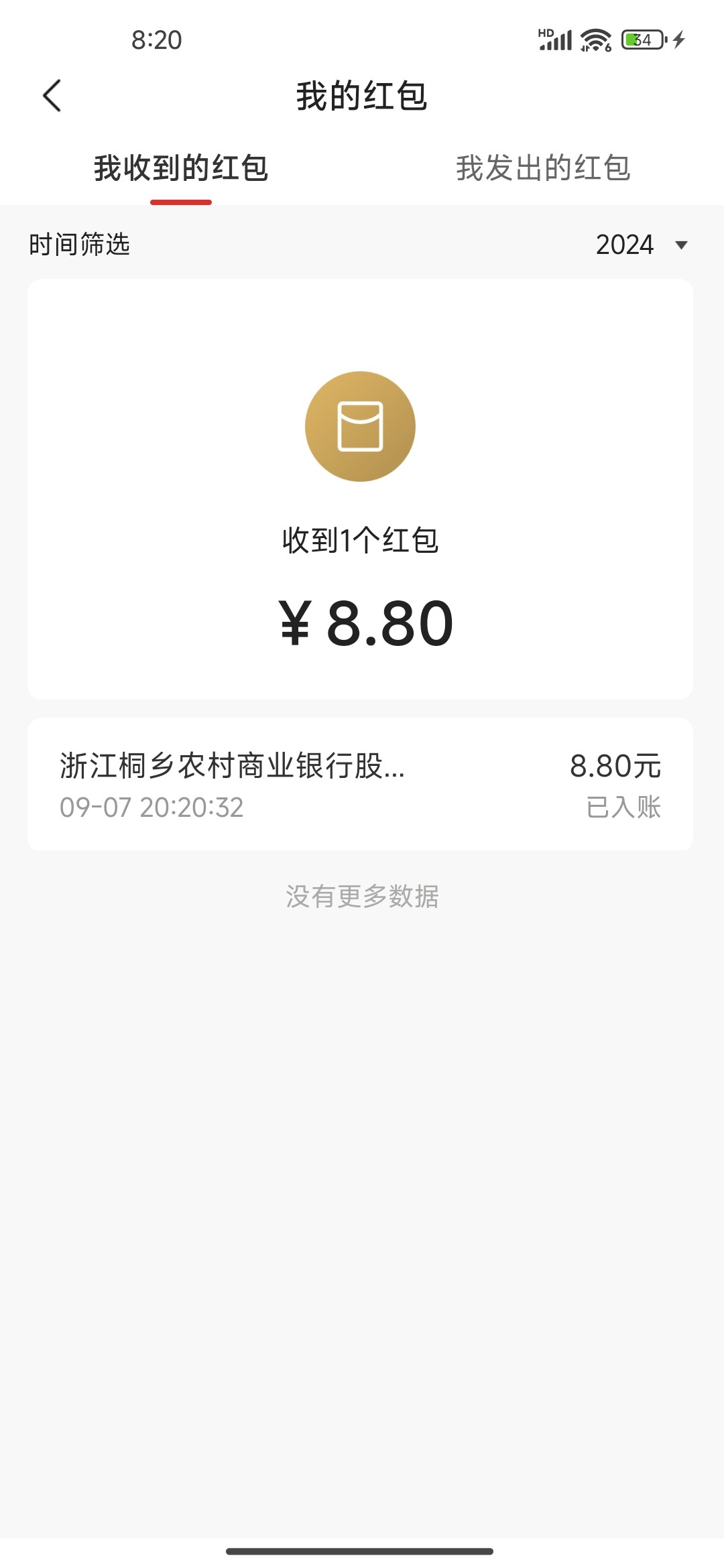Switch to 我发出的红包 tab
Viewport: 724px width, 1568px height.
coord(543,168)
